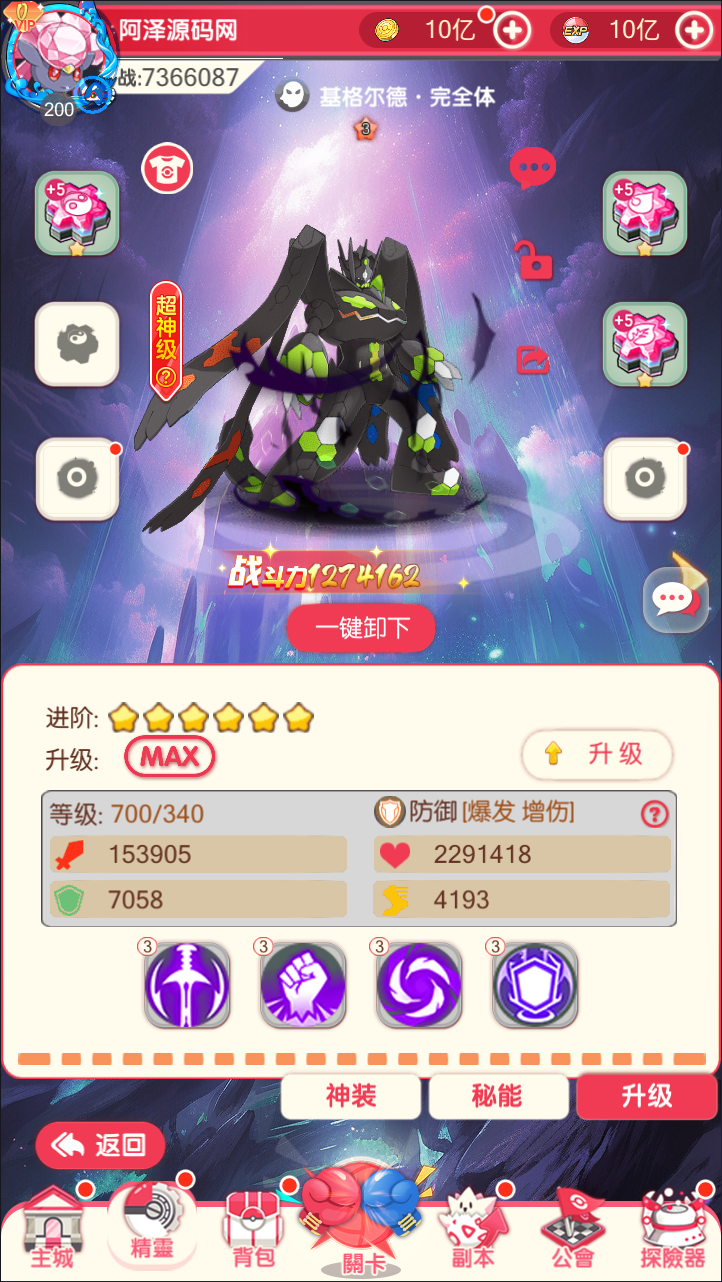The height and width of the screenshot is (1282, 722).
Task: Open the floating chat bubble button
Action: click(x=675, y=600)
